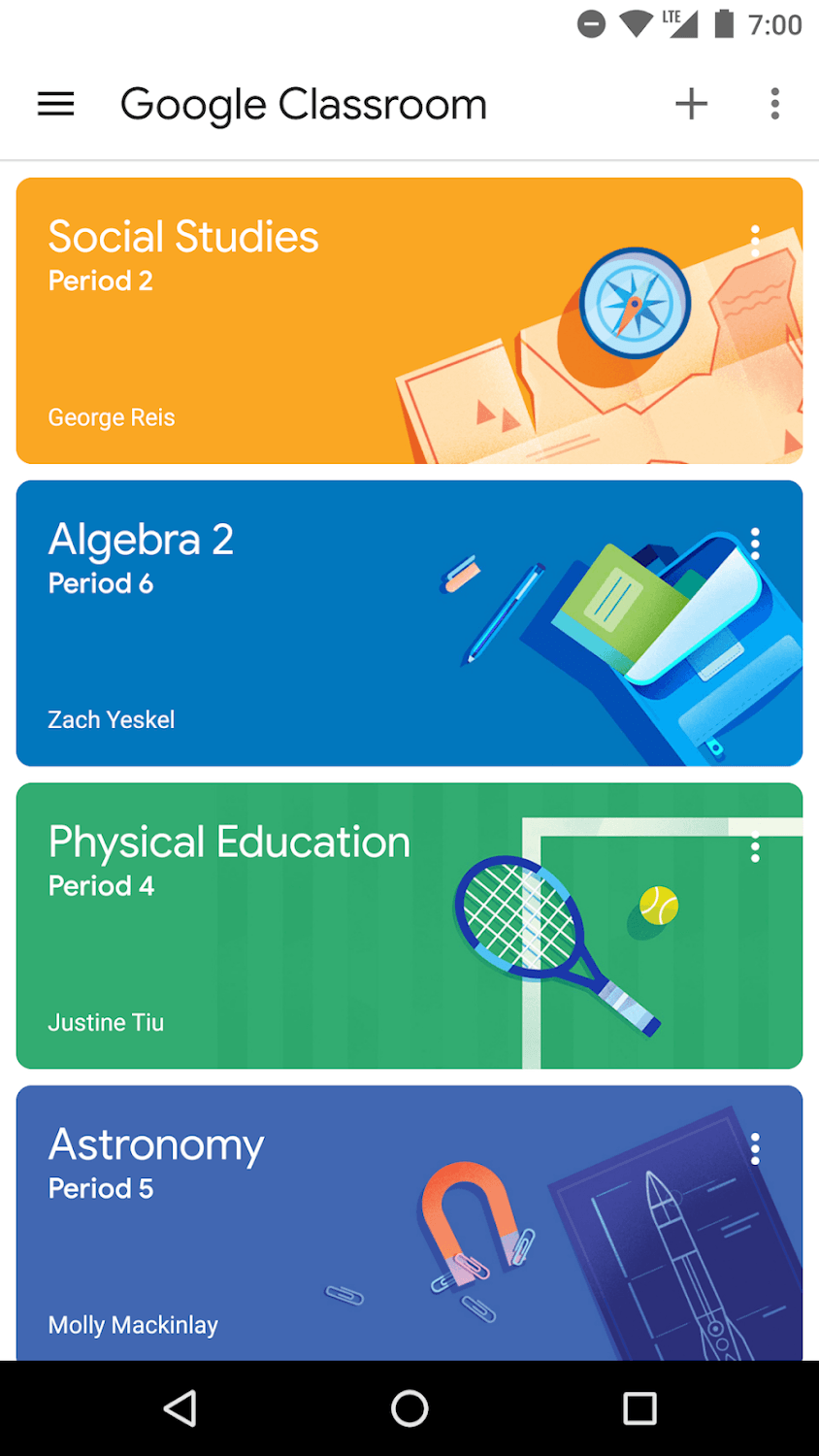Viewport: 819px width, 1456px height.
Task: Go to the home screen
Action: [409, 1408]
